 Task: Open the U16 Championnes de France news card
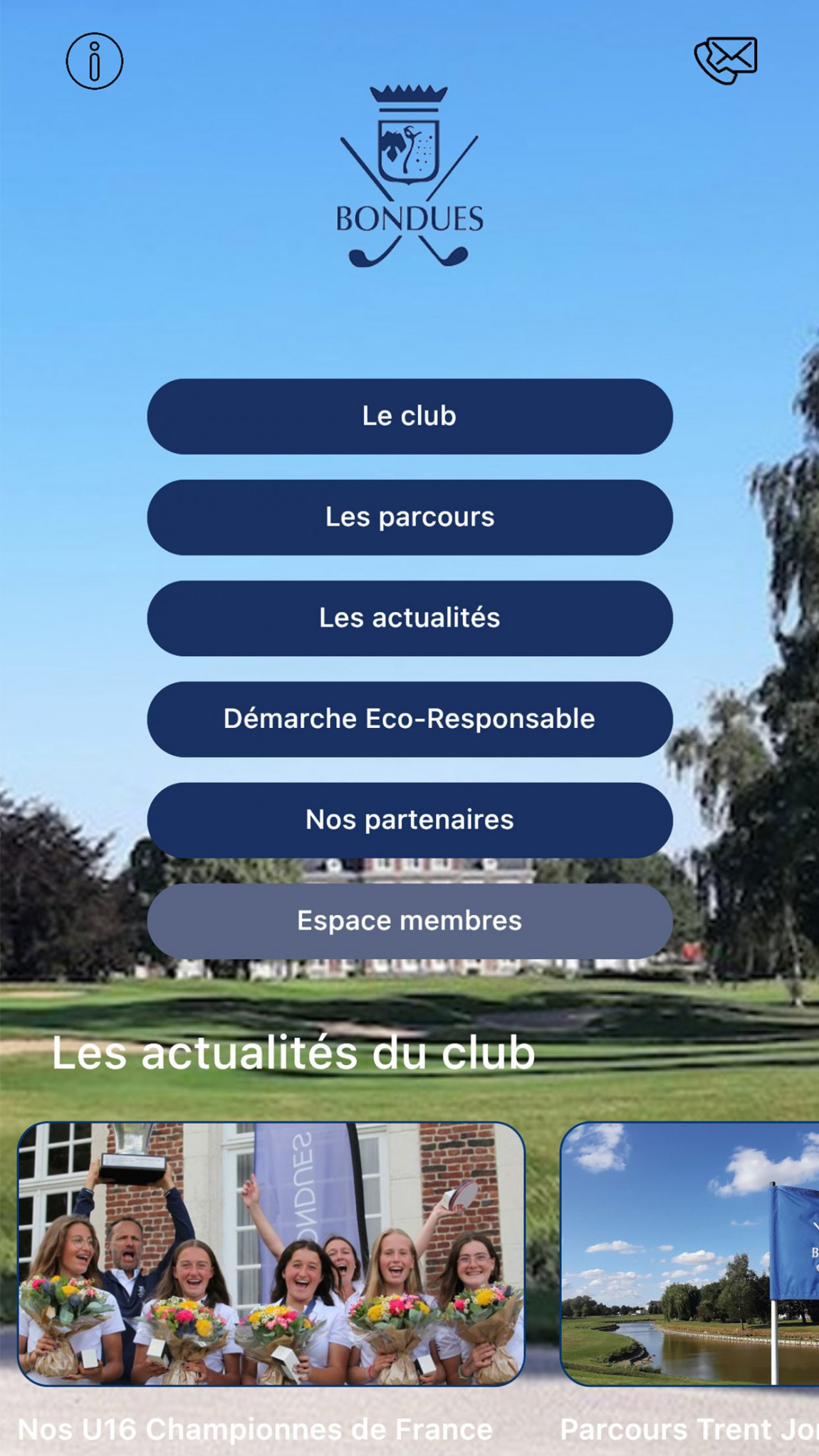(271, 1254)
